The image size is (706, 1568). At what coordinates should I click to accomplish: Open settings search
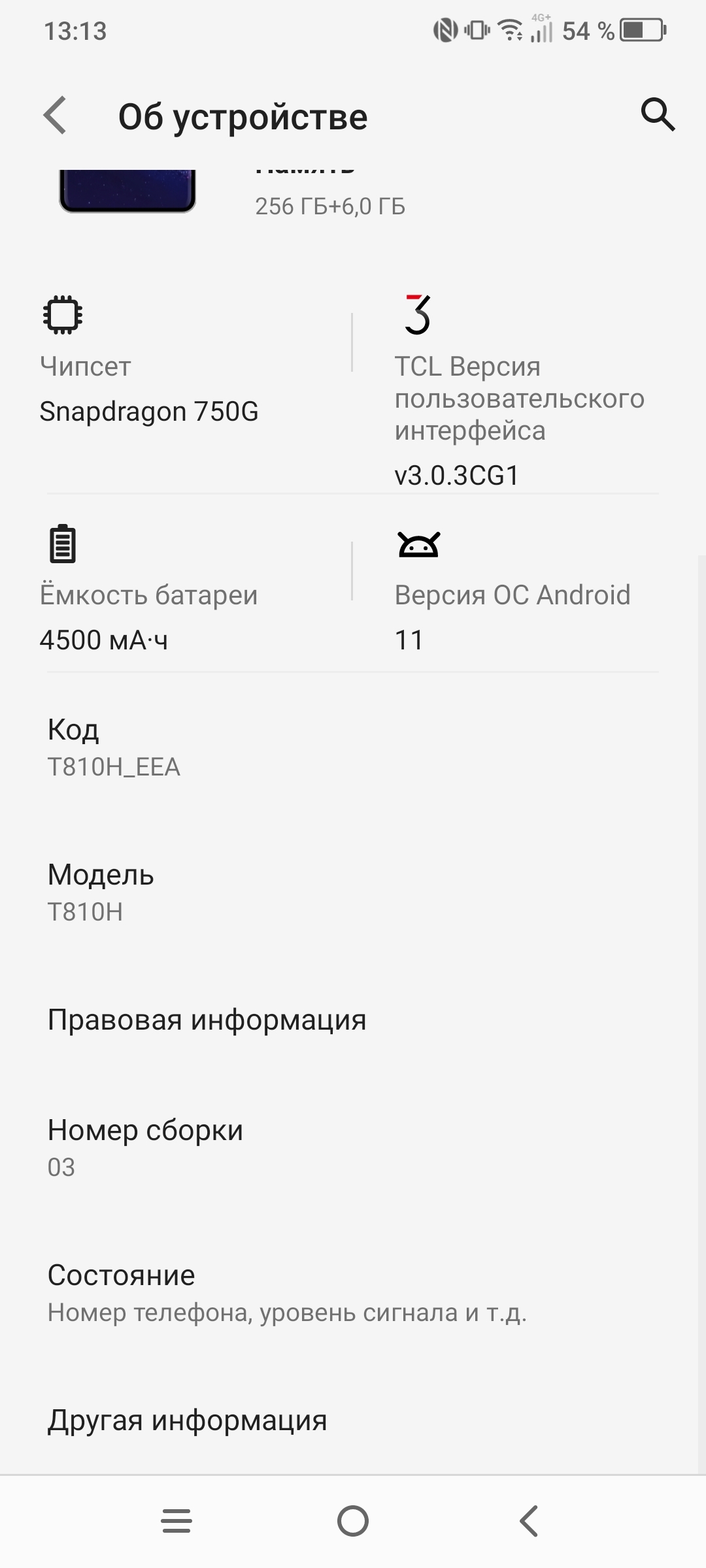coord(657,115)
